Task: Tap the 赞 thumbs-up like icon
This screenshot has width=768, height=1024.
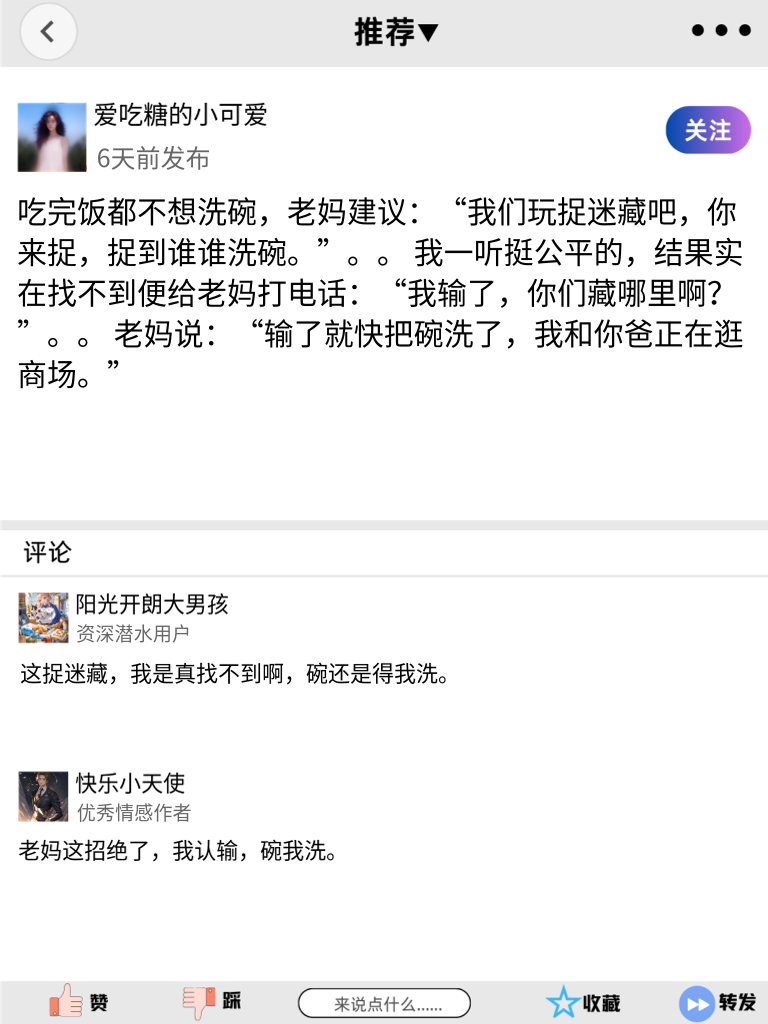Action: point(64,1001)
